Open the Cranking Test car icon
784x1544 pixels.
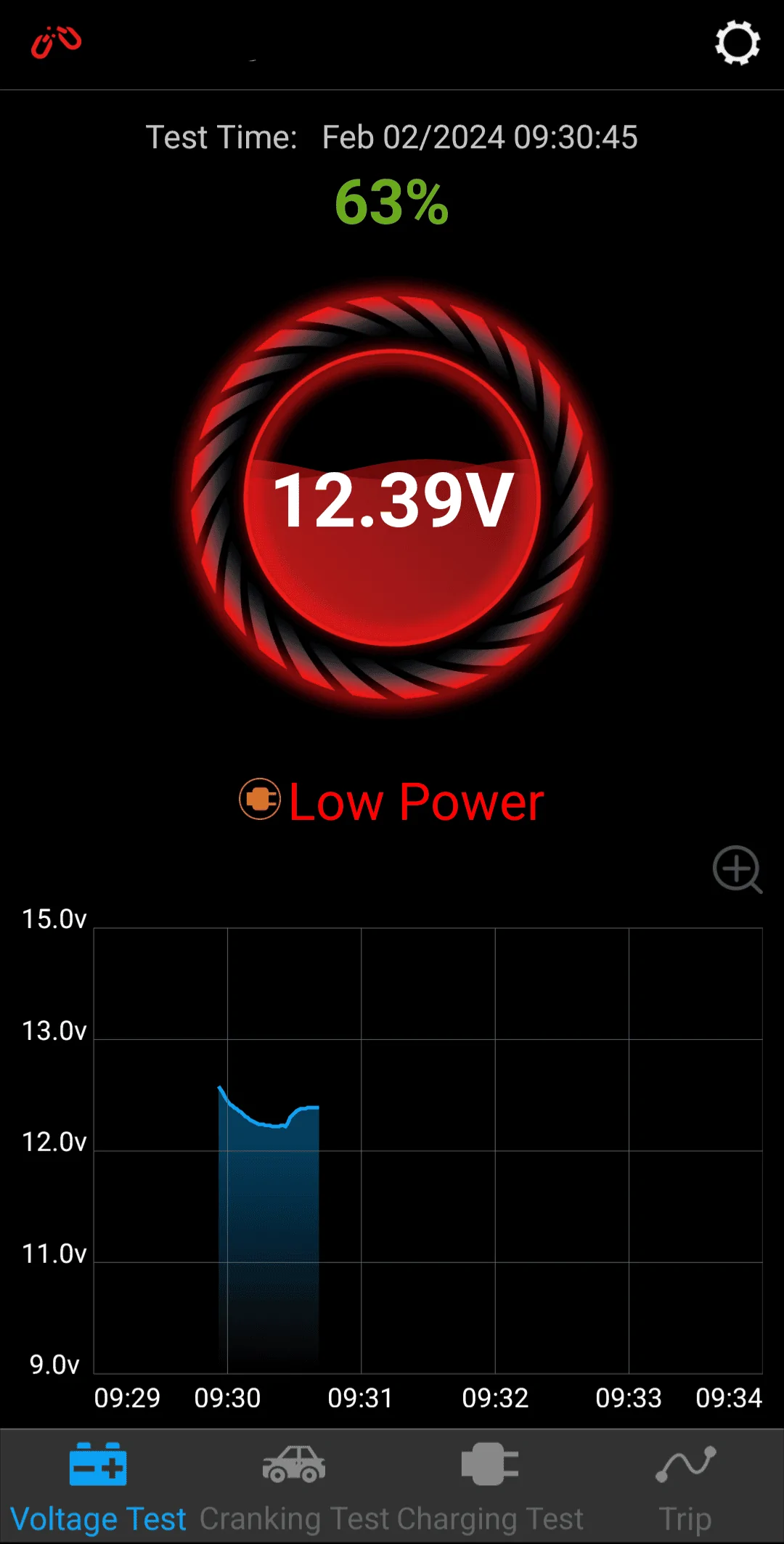294,1466
